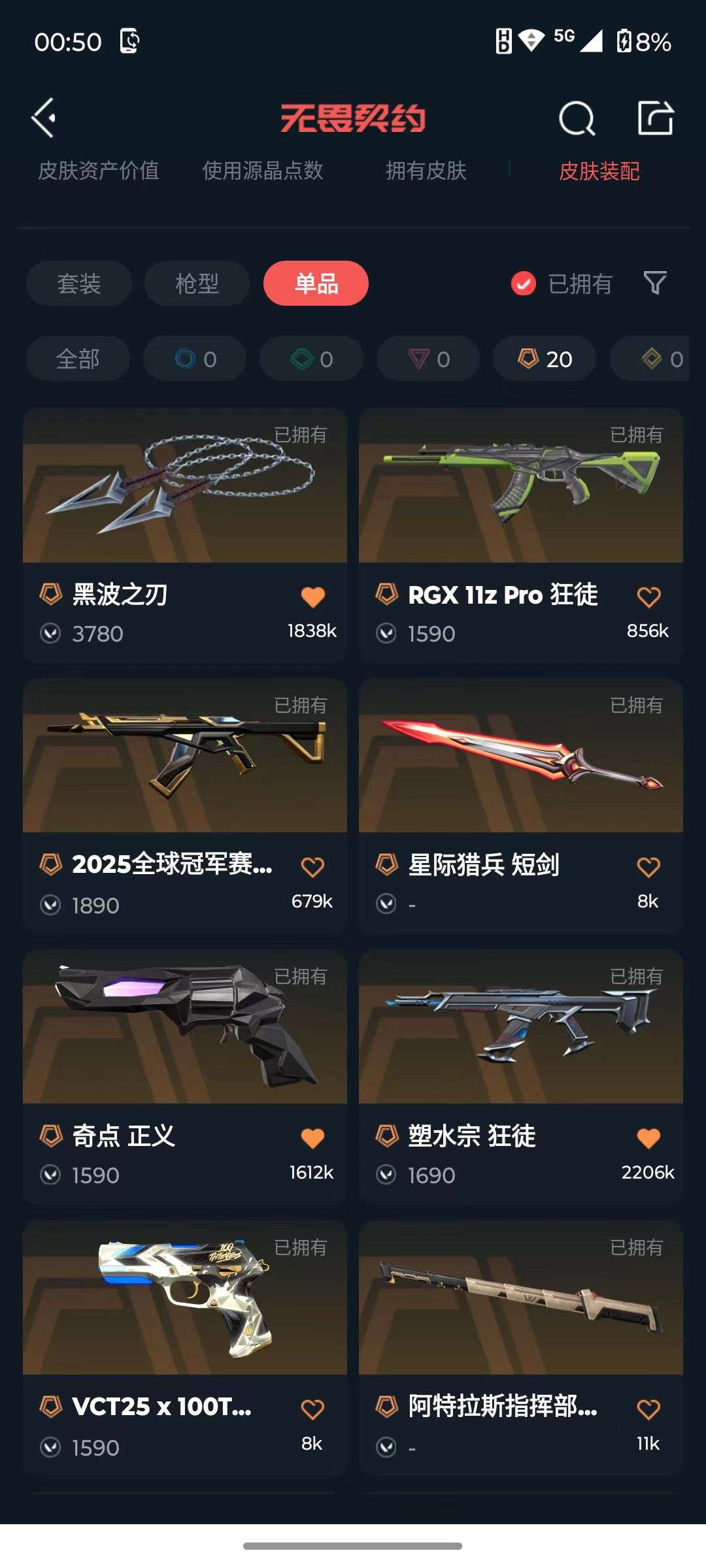Tap the share icon at top right
Image resolution: width=706 pixels, height=1568 pixels.
[655, 119]
